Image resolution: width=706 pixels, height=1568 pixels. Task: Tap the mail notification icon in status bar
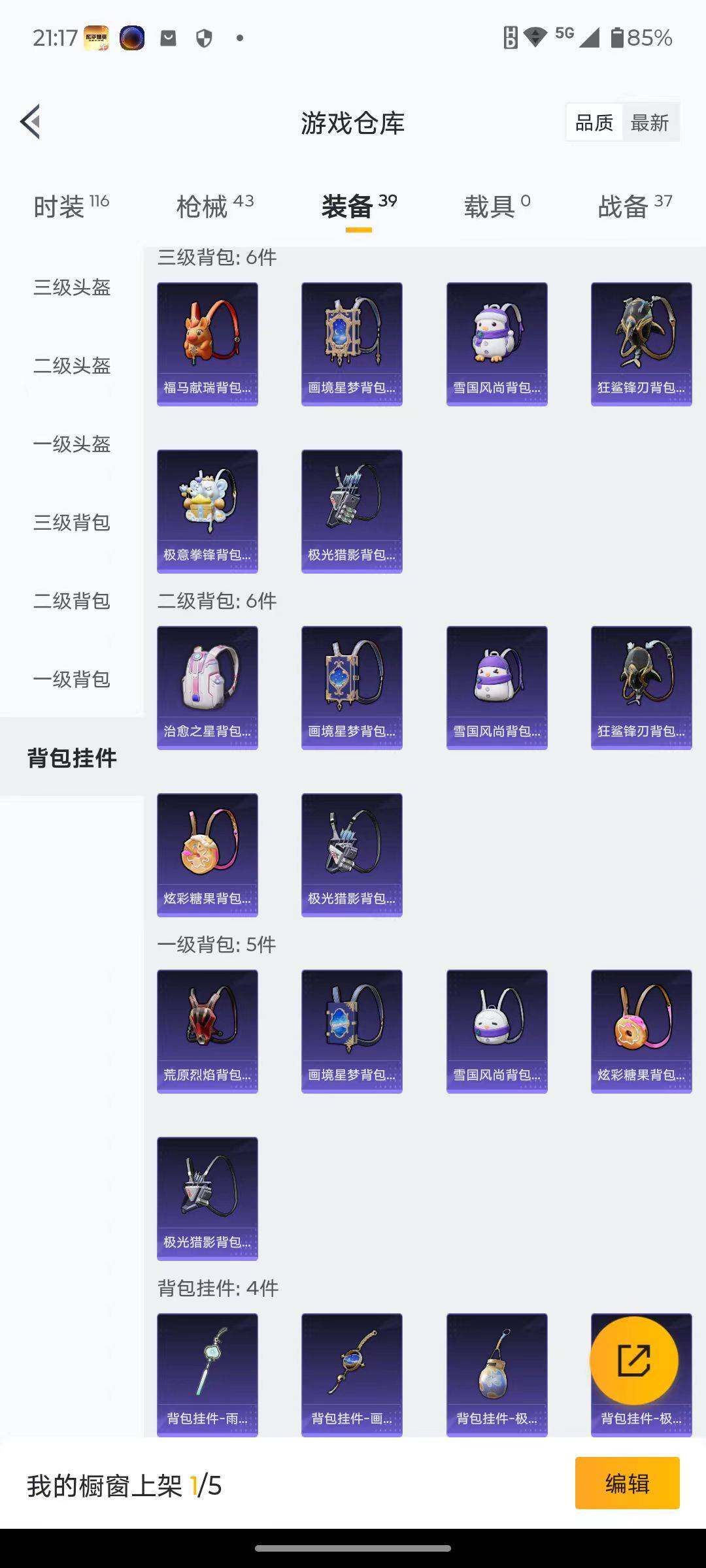(168, 39)
